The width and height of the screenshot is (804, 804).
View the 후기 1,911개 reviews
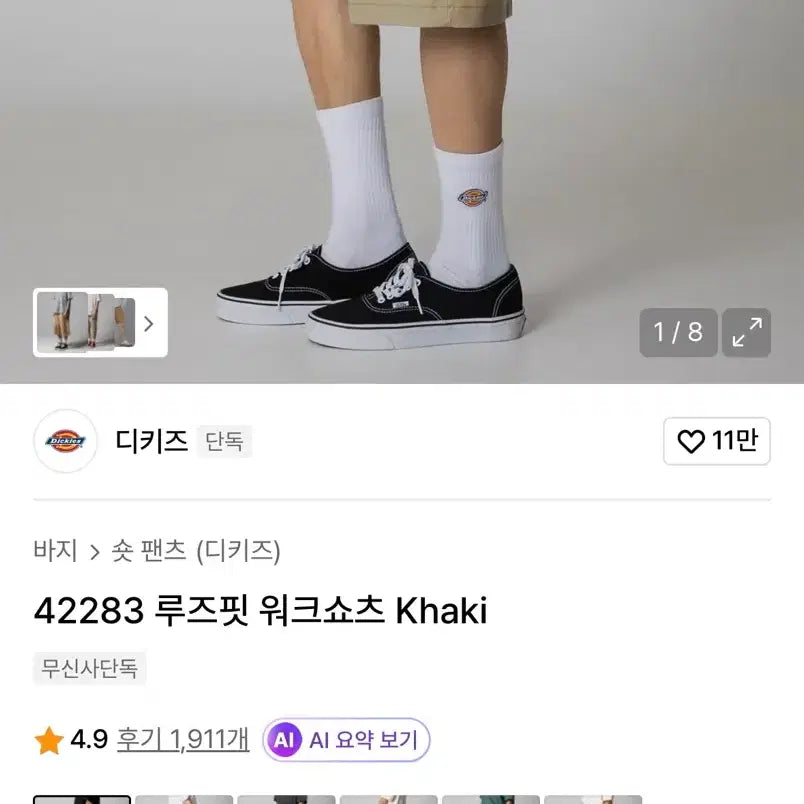183,740
